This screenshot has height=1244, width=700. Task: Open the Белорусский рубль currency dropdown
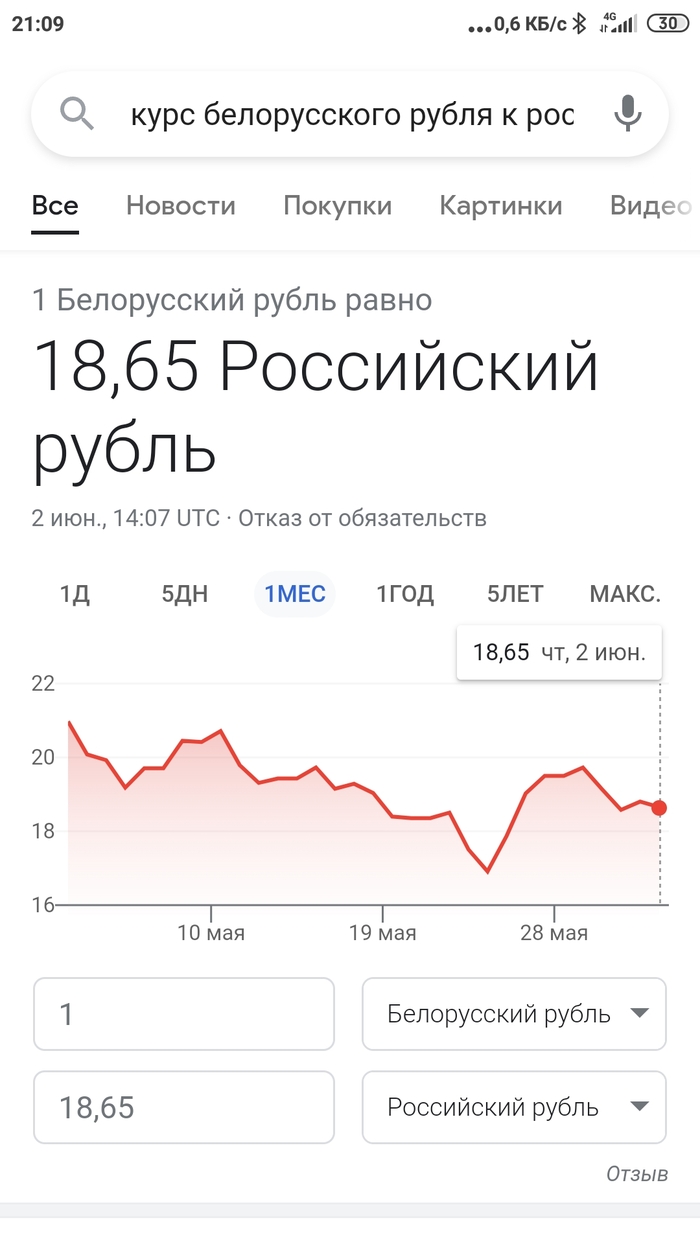click(514, 1015)
